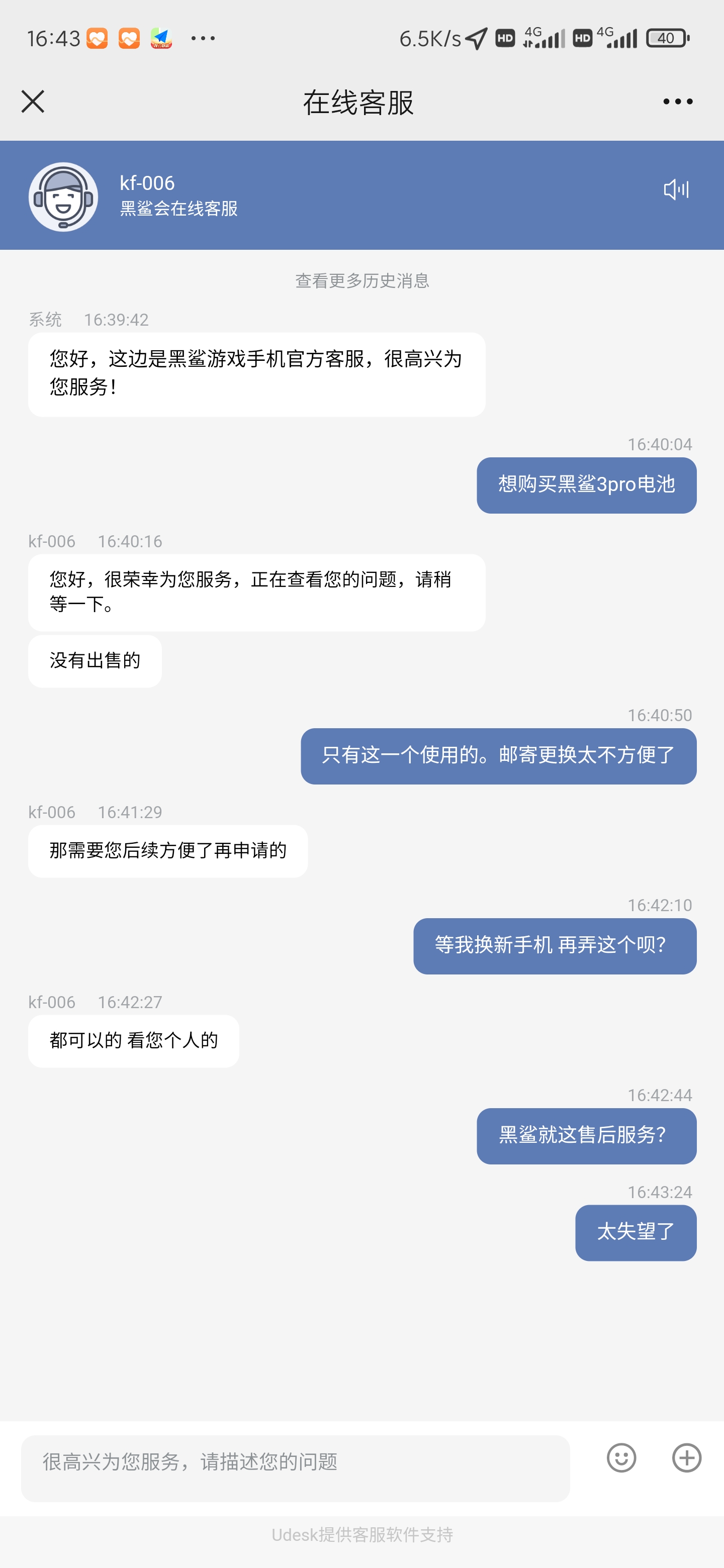The image size is (724, 1568).
Task: Tap the kf-006 agent avatar
Action: tap(63, 197)
